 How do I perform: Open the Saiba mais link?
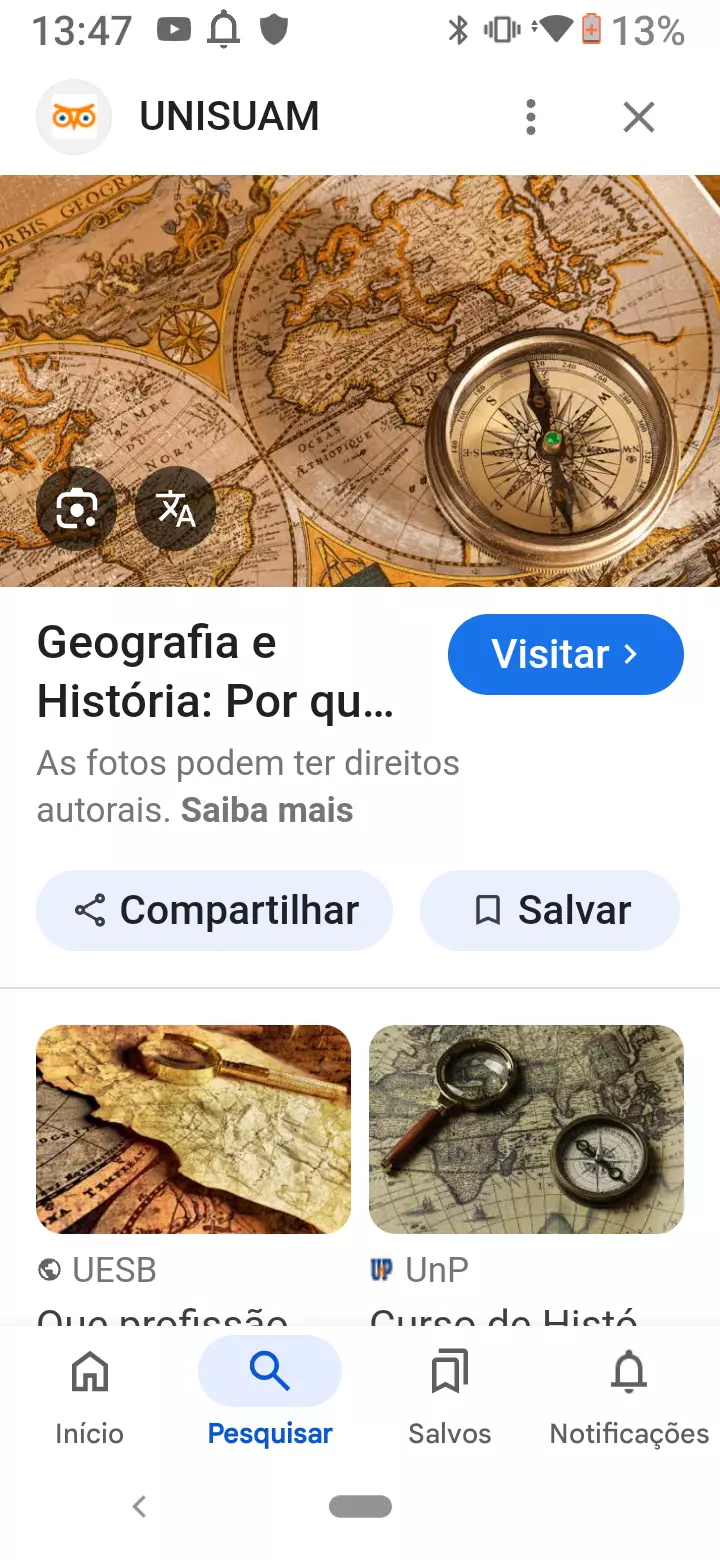pos(267,809)
